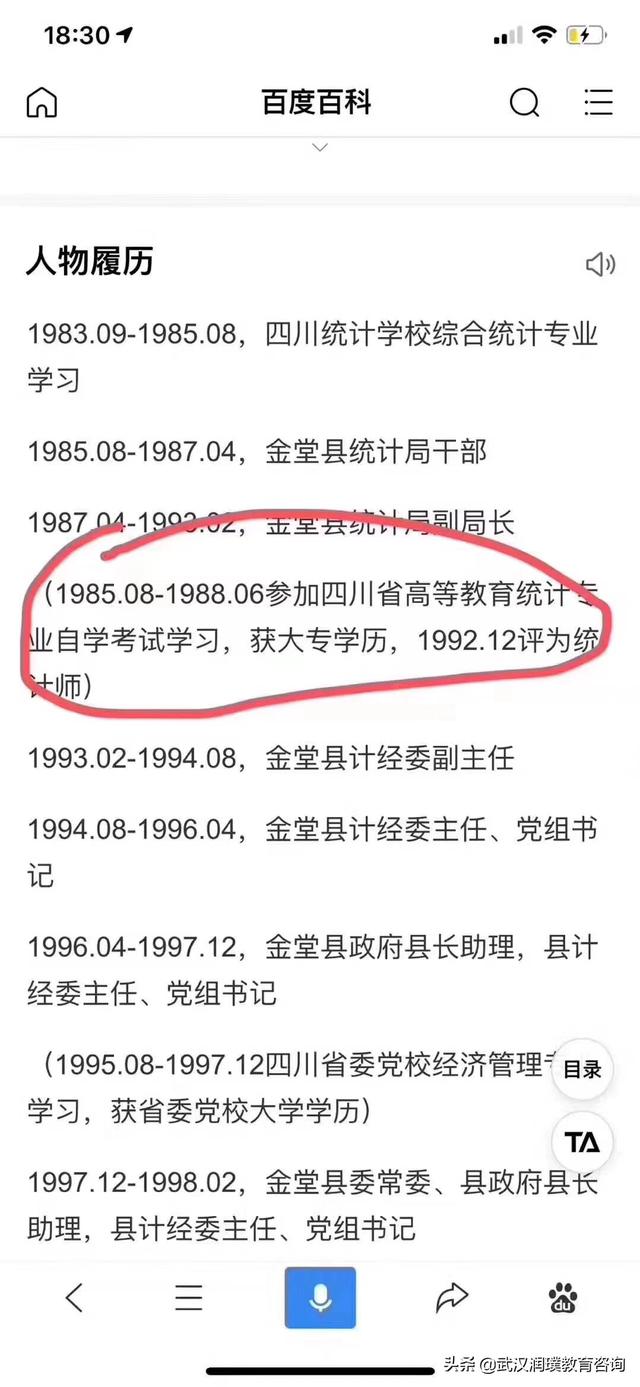Start voice search with the microphone button
The image size is (640, 1387).
coord(320,1297)
